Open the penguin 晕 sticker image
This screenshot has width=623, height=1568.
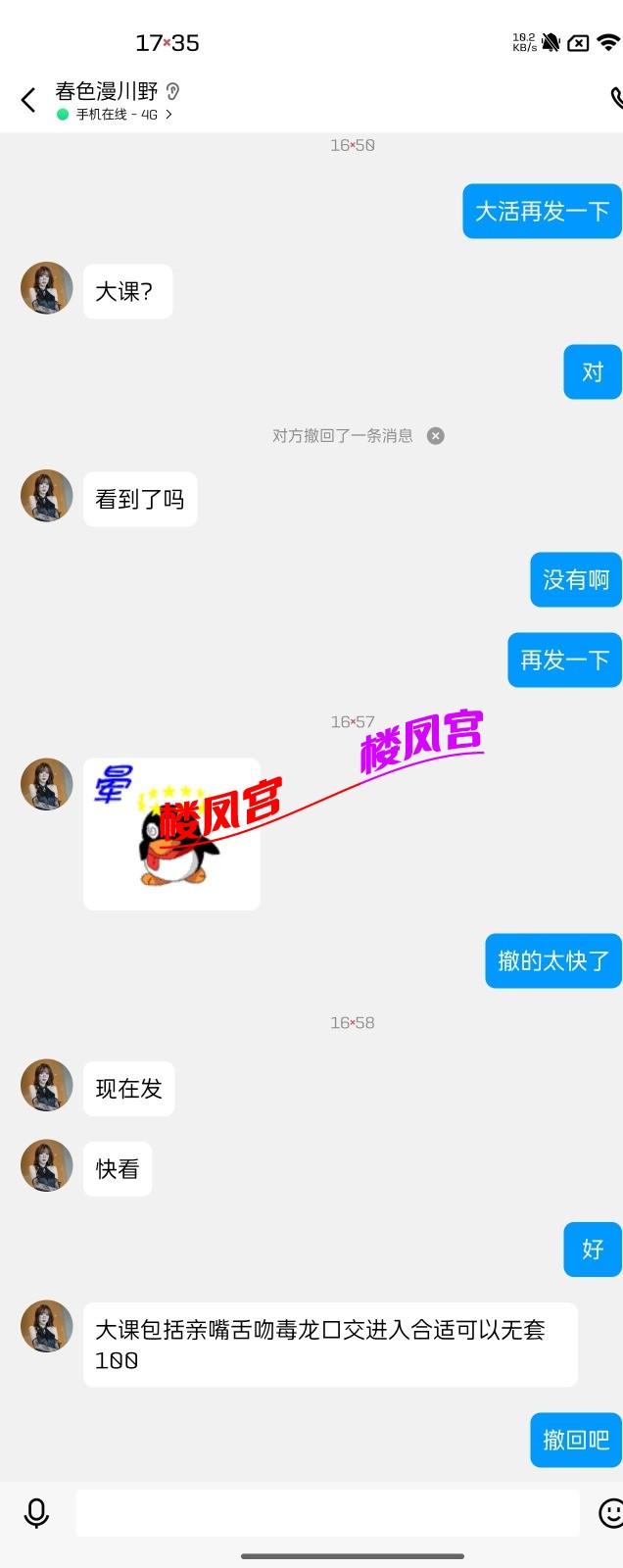[x=171, y=834]
